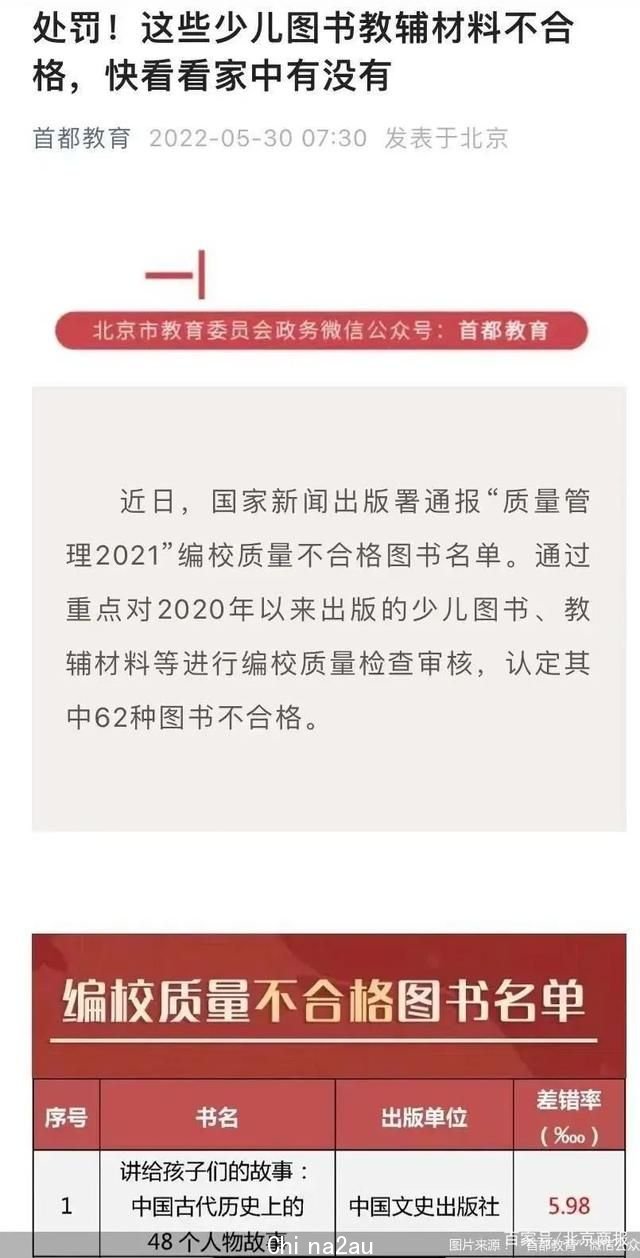This screenshot has width=640, height=1258.
Task: Open the 首都教育 account name link
Action: (82, 138)
